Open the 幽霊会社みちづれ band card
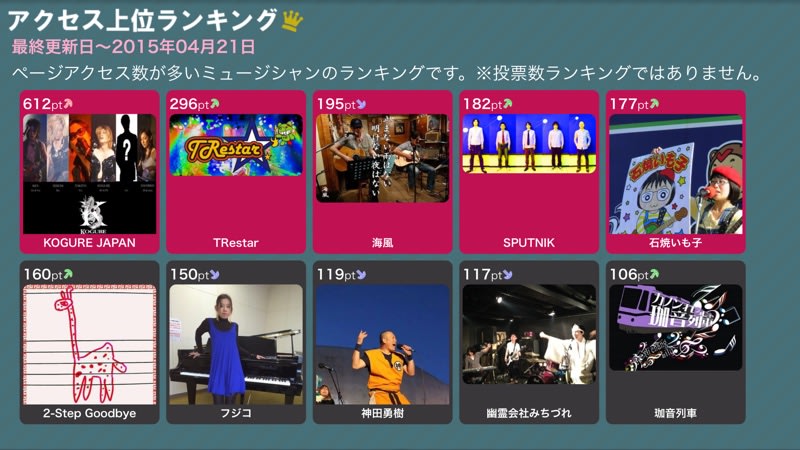The height and width of the screenshot is (450, 800). click(529, 343)
